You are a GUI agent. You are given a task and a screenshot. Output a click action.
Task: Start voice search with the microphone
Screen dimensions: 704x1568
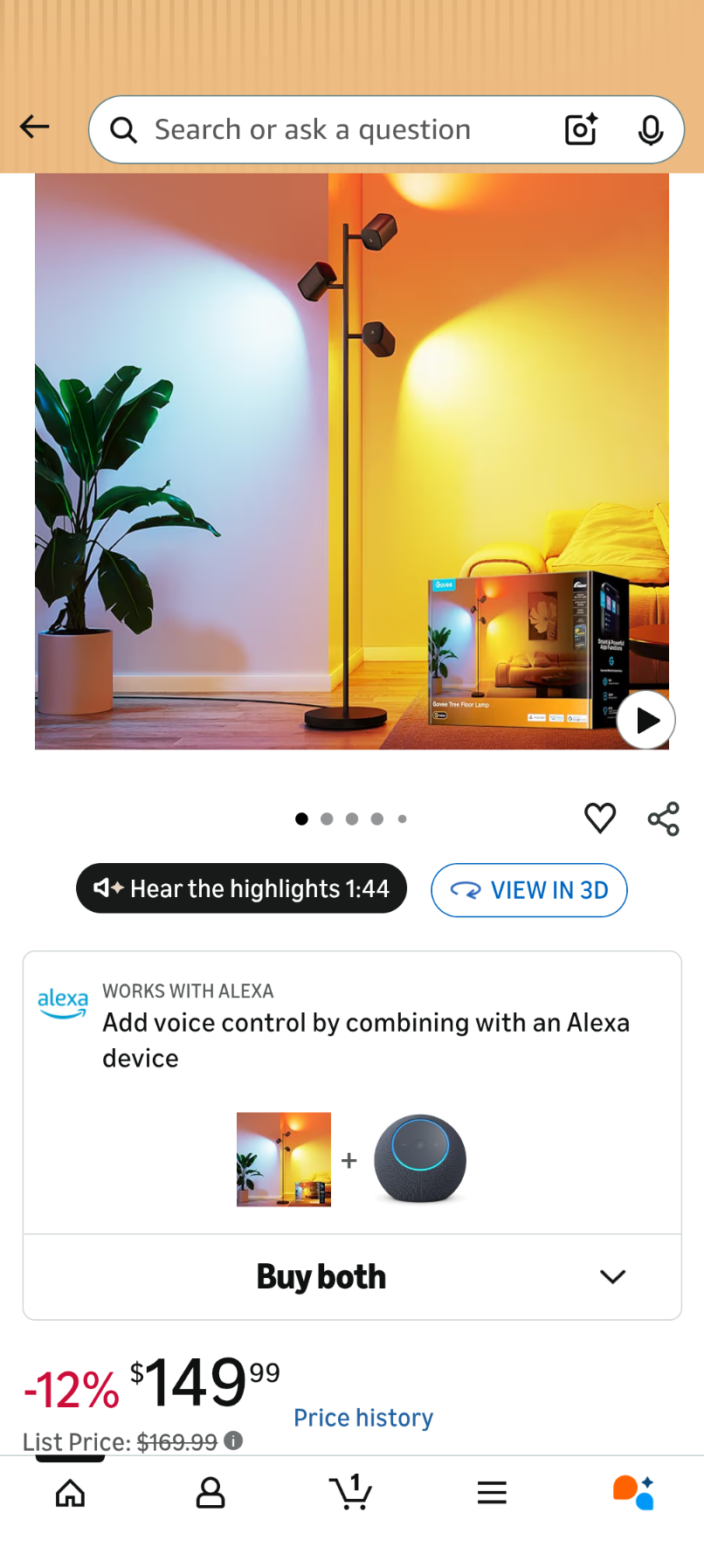click(x=650, y=130)
